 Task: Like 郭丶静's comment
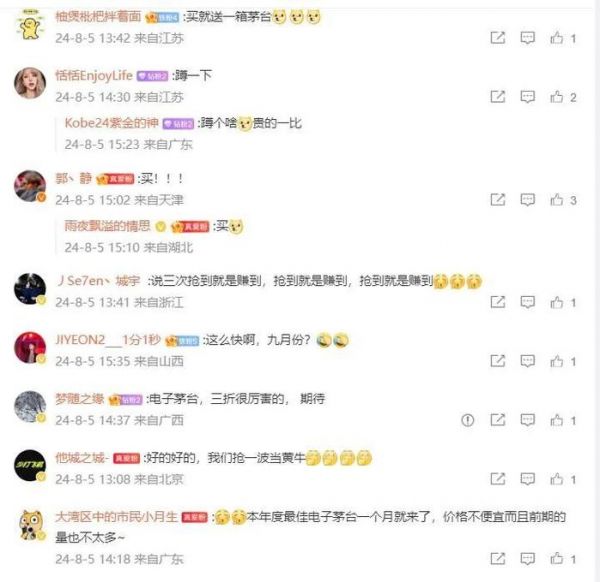tap(557, 200)
